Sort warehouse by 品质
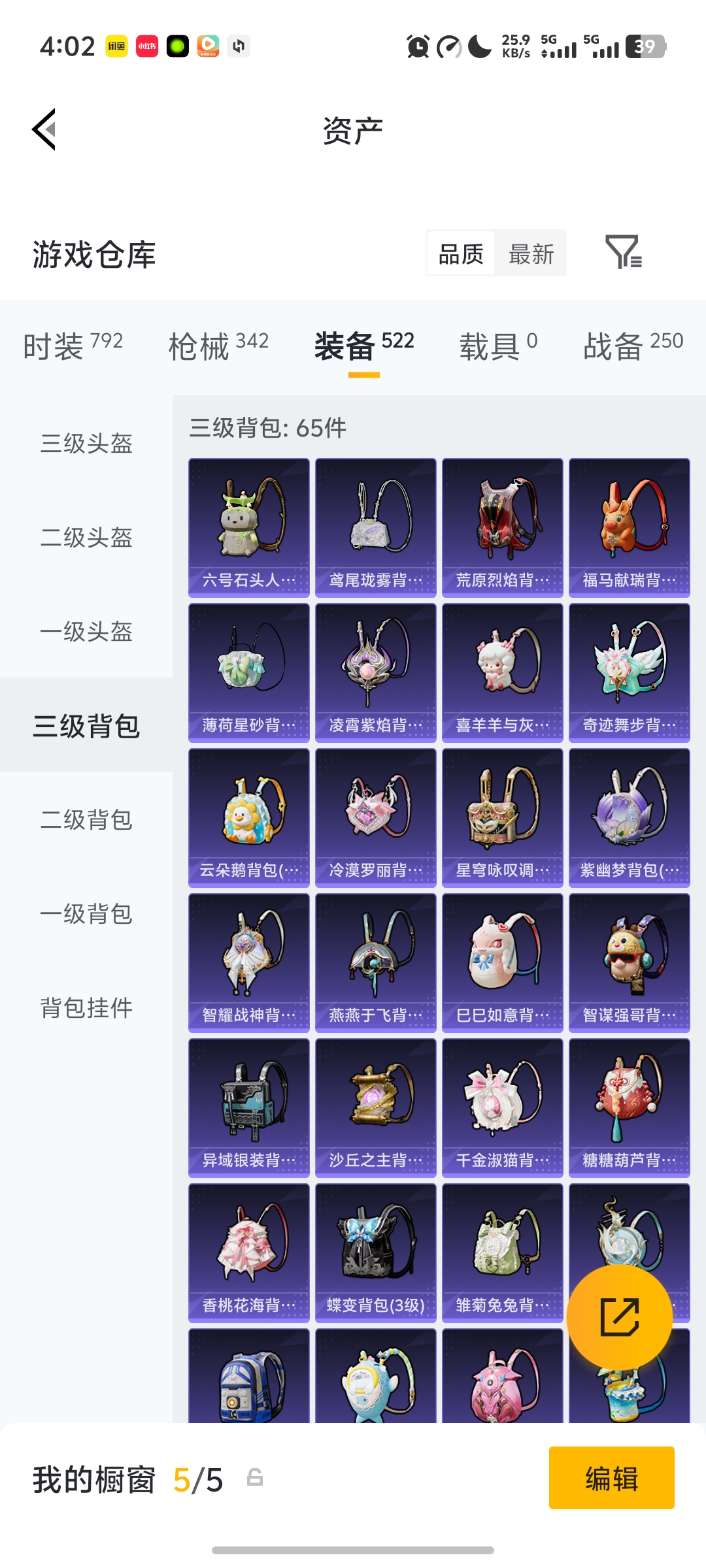This screenshot has height=1568, width=706. click(x=461, y=254)
